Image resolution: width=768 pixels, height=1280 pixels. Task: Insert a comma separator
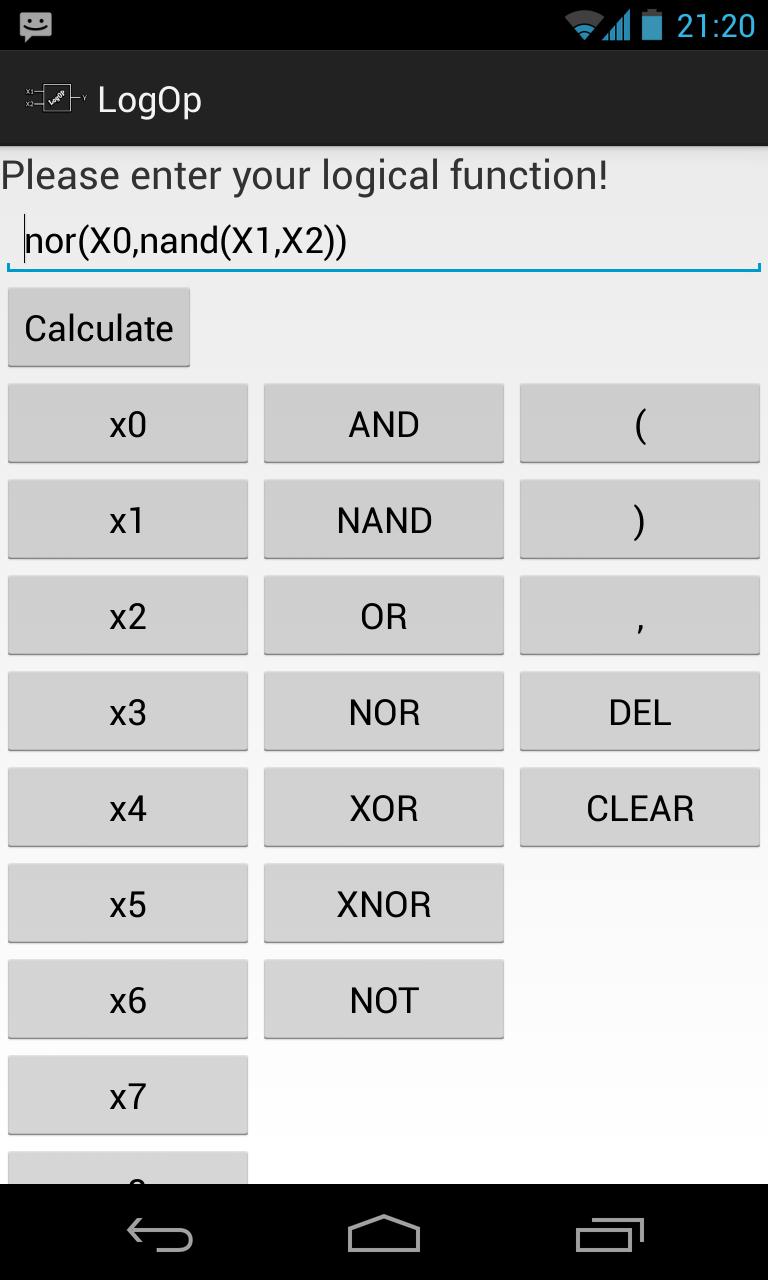pos(640,616)
